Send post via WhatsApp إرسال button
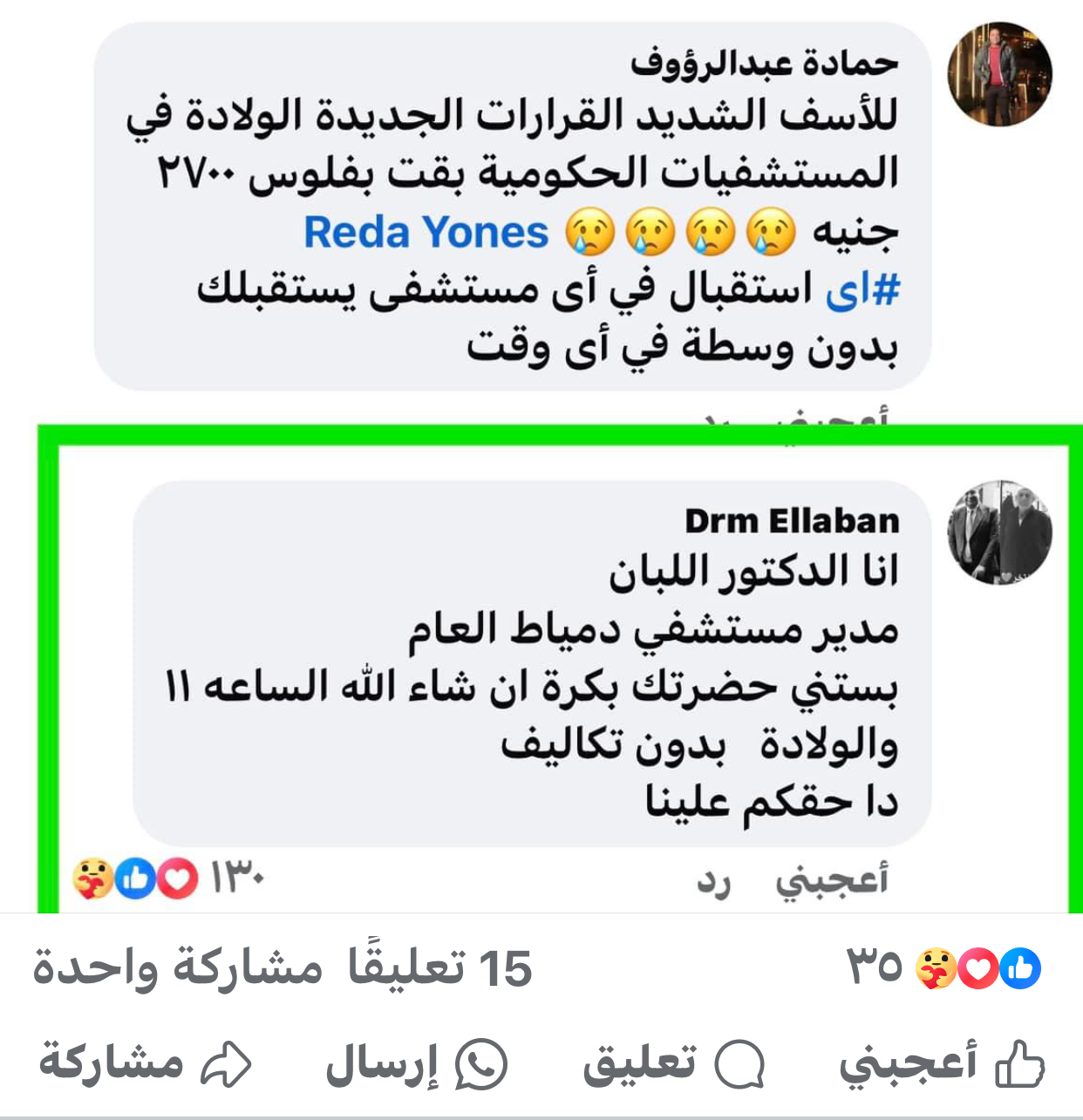The image size is (1083, 1120). pyautogui.click(x=416, y=1064)
